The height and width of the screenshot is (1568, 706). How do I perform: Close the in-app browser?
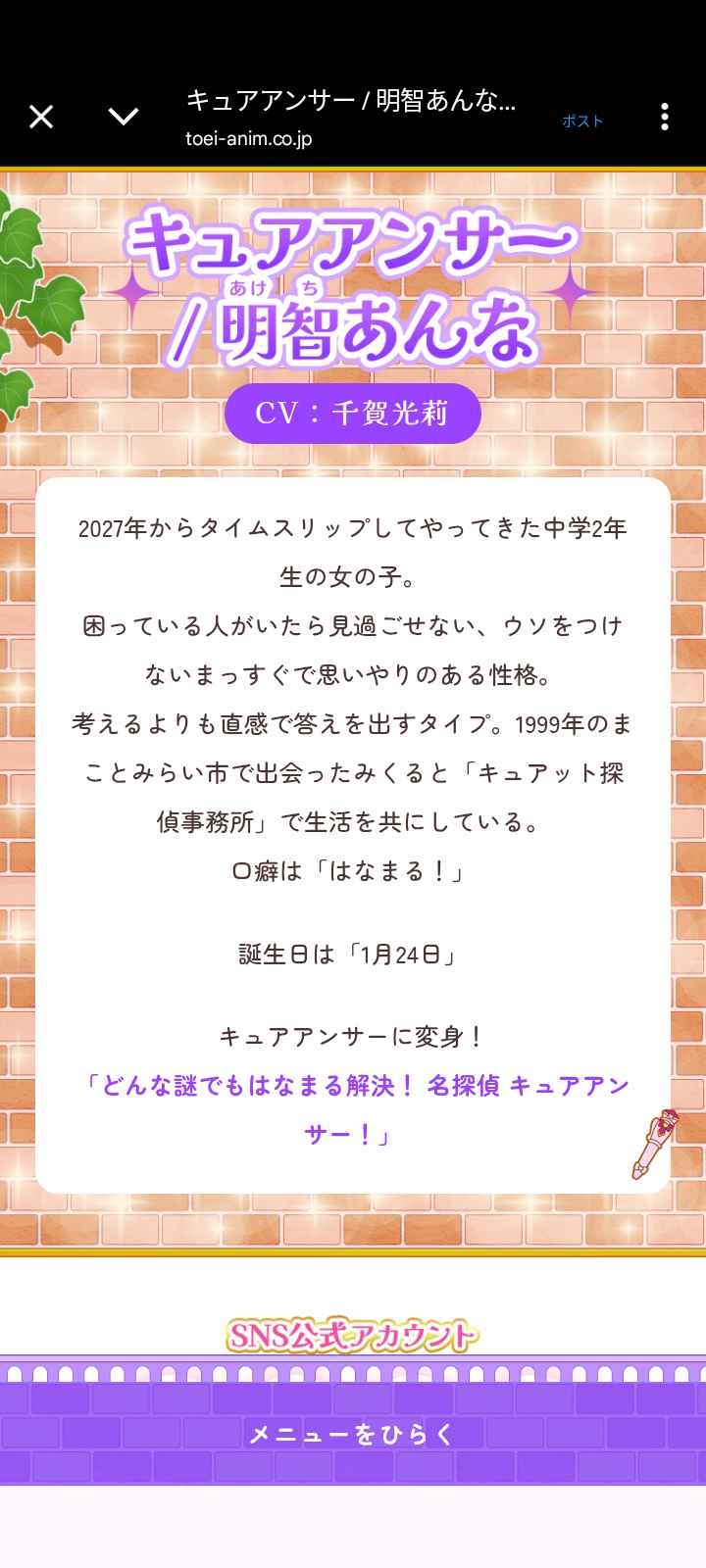point(41,118)
